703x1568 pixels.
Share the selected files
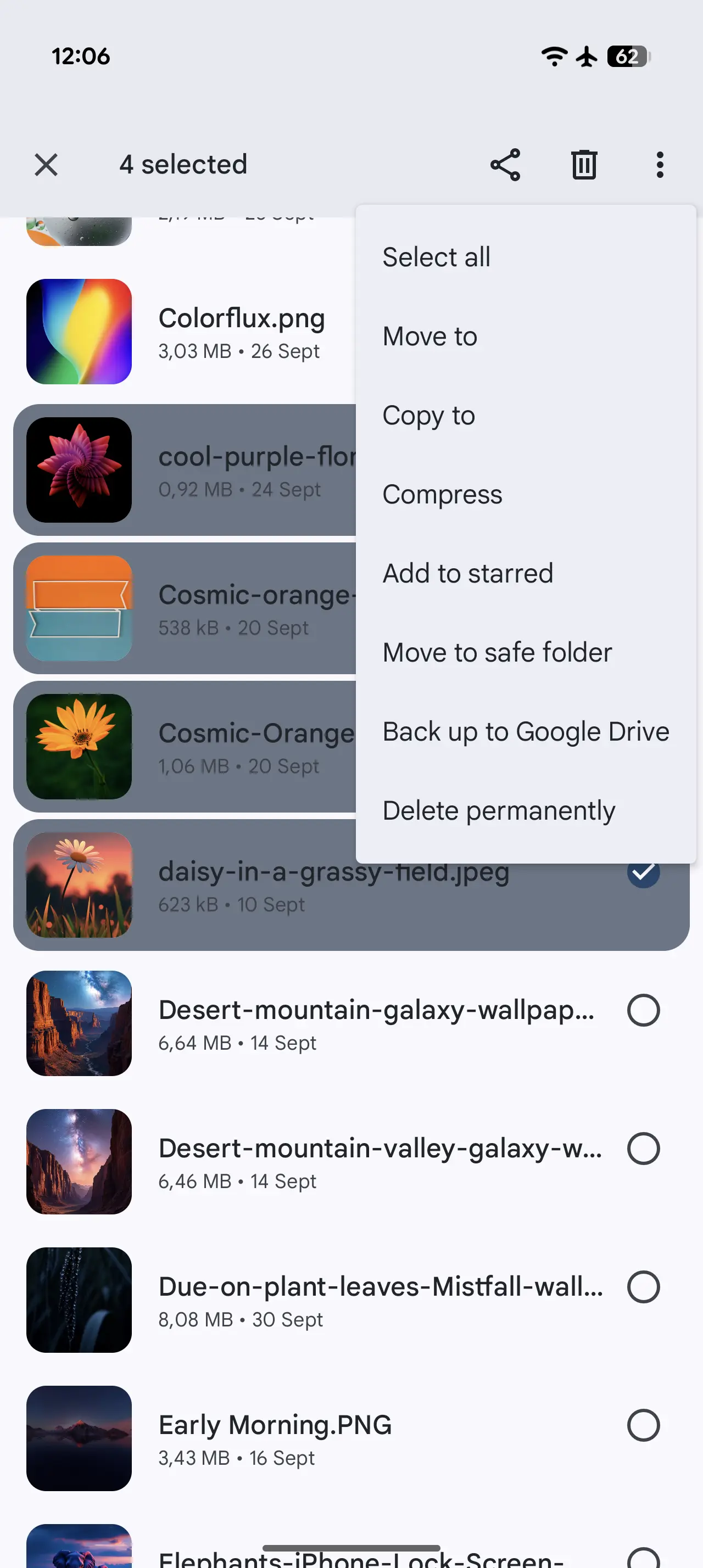pyautogui.click(x=505, y=164)
